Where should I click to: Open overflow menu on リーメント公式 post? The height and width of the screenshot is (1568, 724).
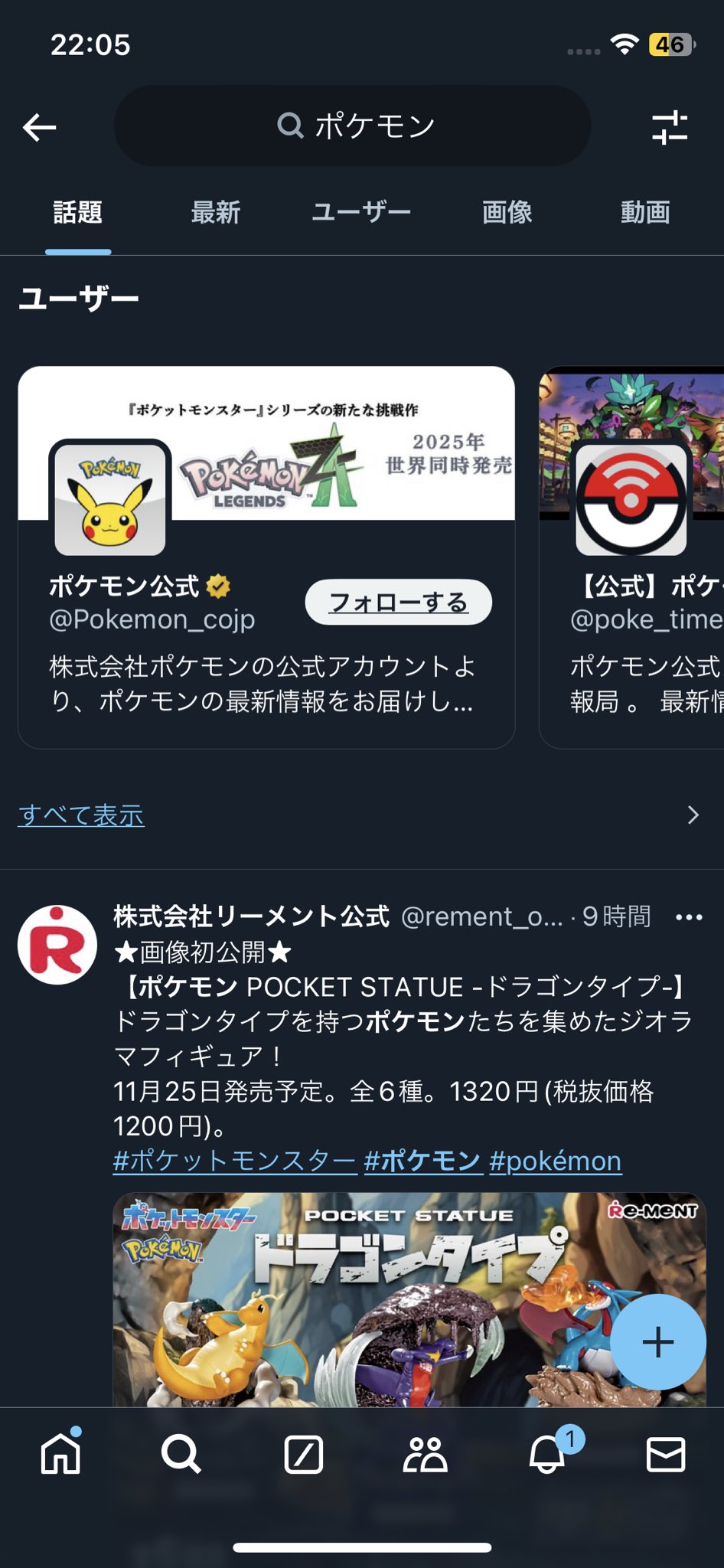coord(689,917)
